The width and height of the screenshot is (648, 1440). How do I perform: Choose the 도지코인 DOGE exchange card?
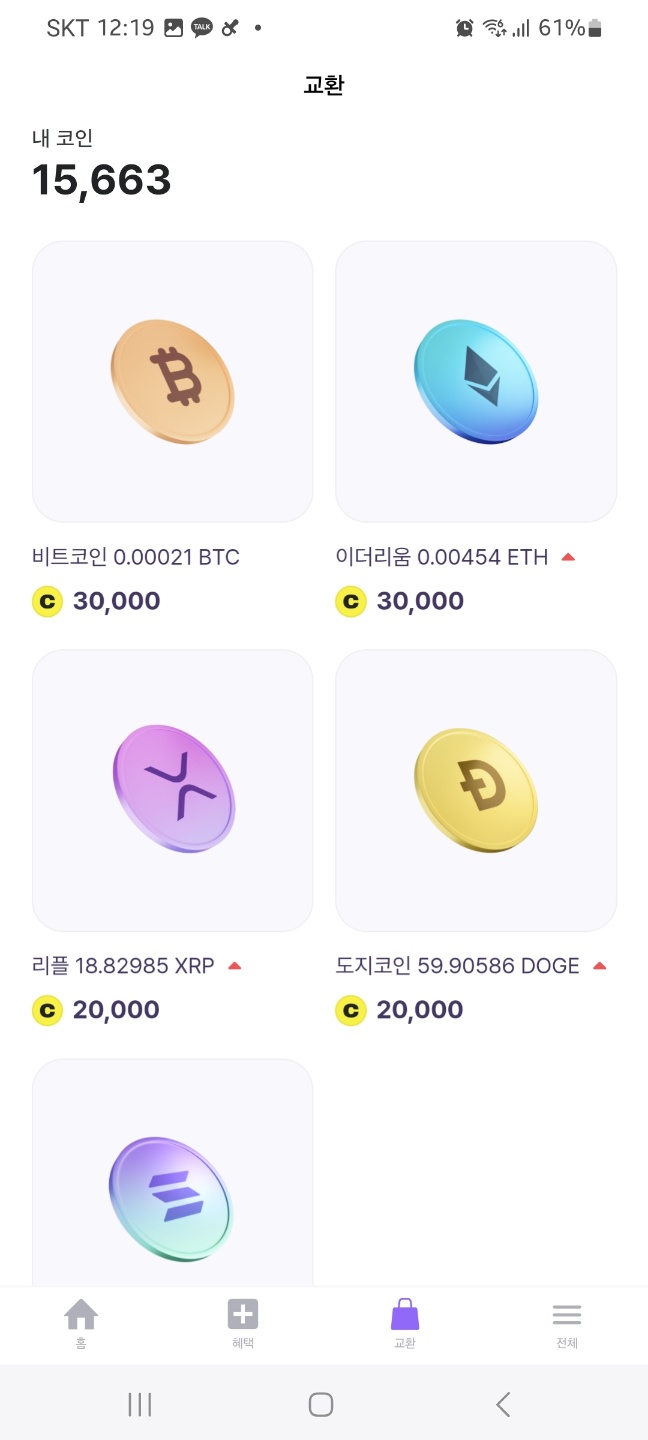click(x=476, y=790)
